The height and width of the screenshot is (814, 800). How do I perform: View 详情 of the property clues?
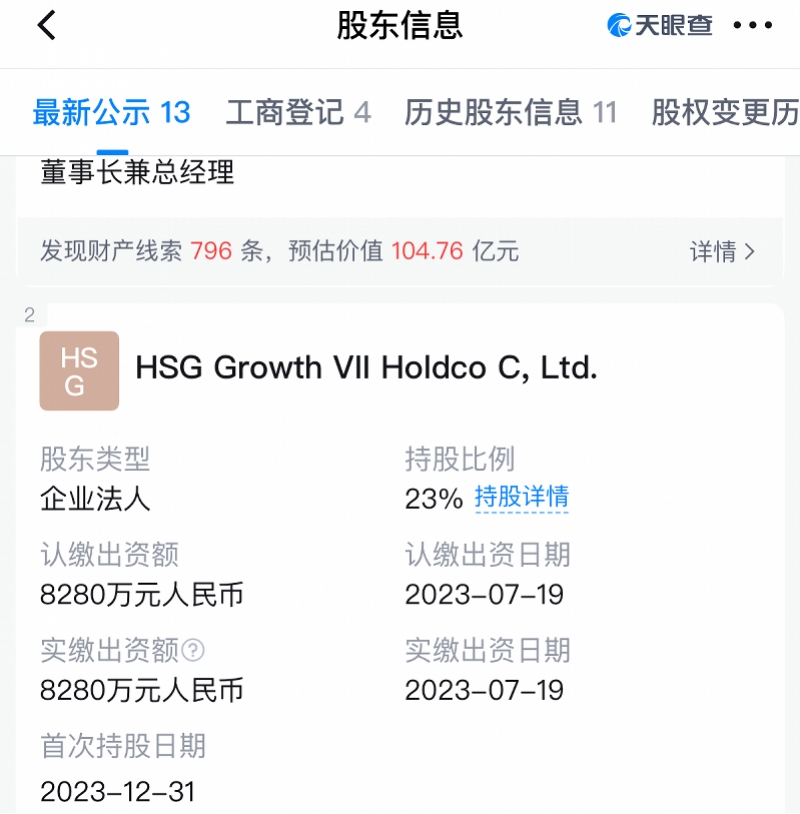coord(722,251)
